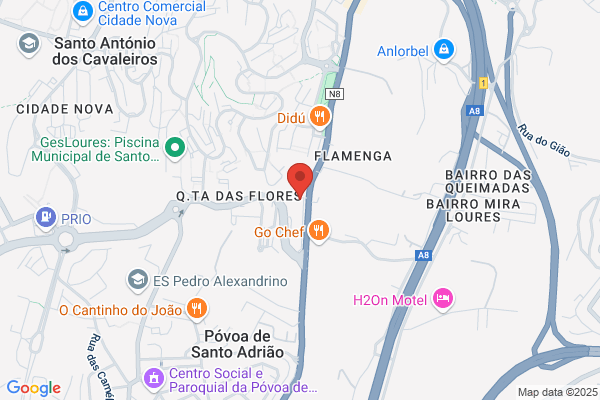Tap the Anlorbel shop marker
The image size is (600, 400).
click(444, 50)
